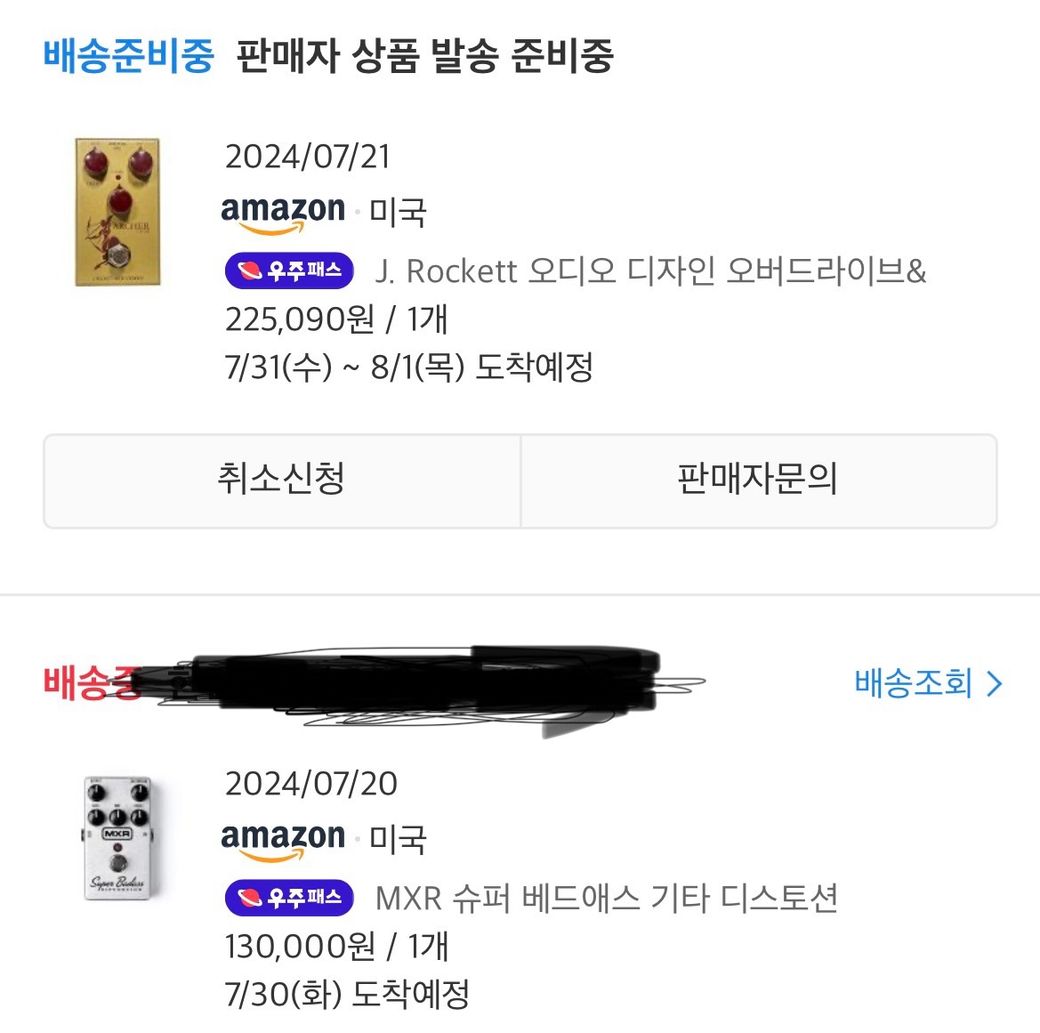The height and width of the screenshot is (1033, 1040).
Task: Open MXR 슈퍼 베드애스 기타 디스토션 product
Action: coord(606,898)
